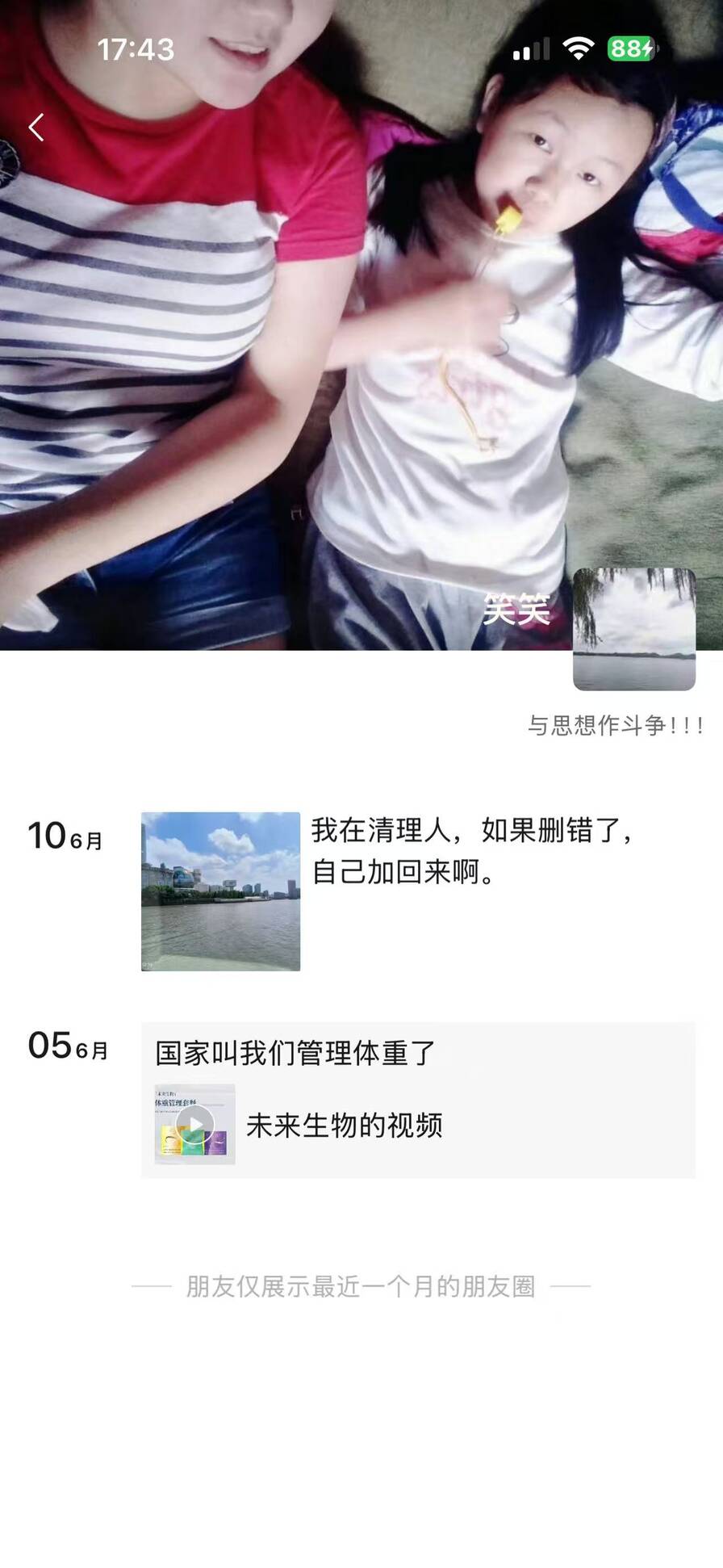Go back using the top-left arrow
The height and width of the screenshot is (1568, 723).
[x=36, y=128]
